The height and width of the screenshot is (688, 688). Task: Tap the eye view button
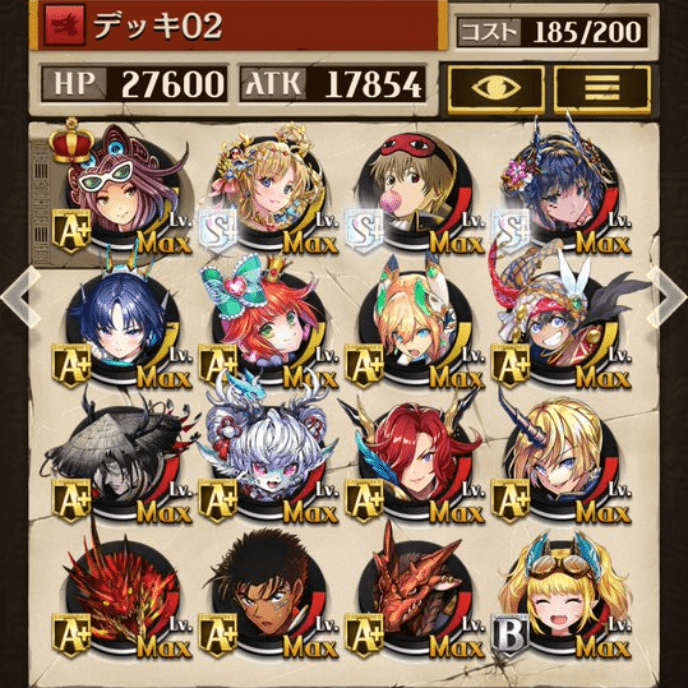[495, 90]
